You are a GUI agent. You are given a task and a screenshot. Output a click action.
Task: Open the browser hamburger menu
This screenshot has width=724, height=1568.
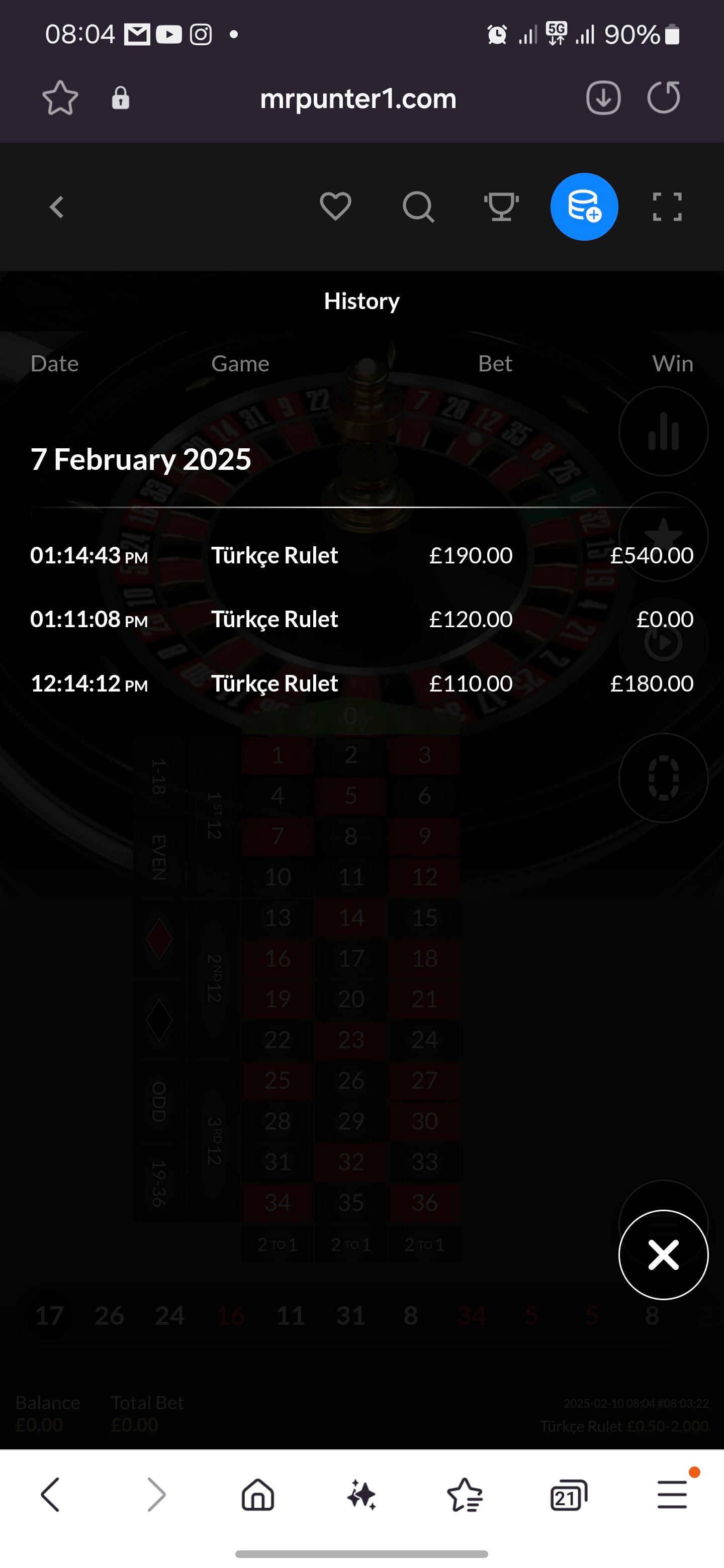click(672, 1494)
